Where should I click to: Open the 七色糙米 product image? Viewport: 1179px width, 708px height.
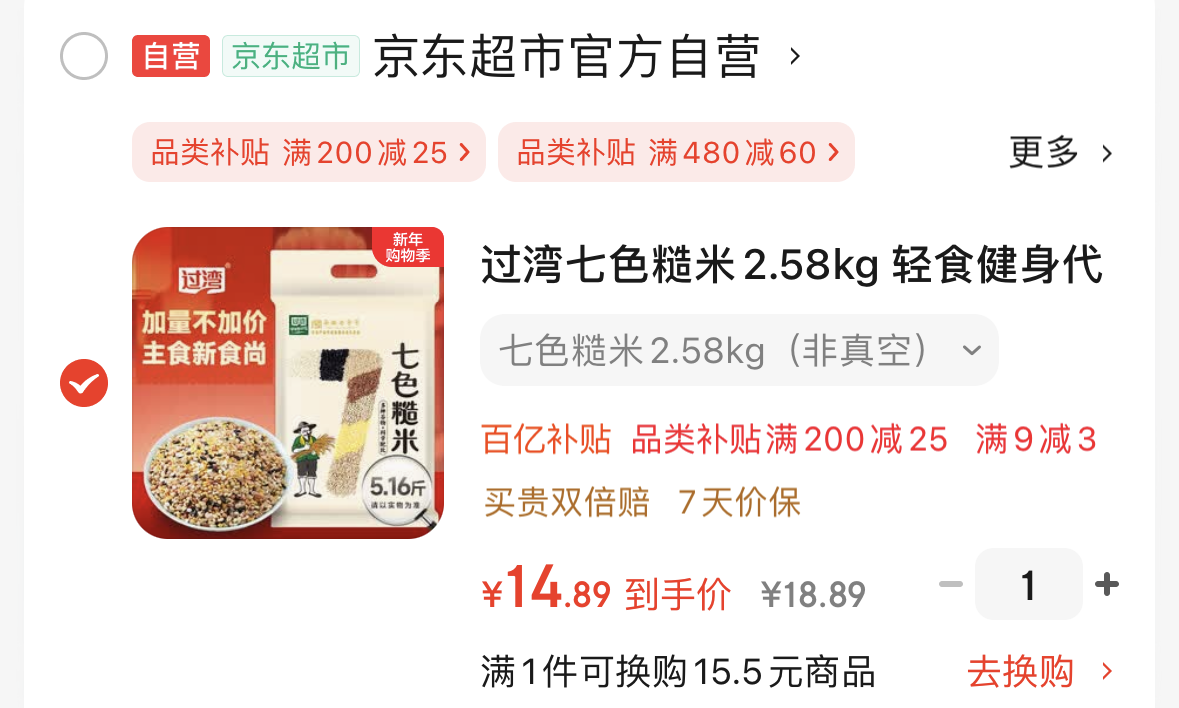click(288, 383)
